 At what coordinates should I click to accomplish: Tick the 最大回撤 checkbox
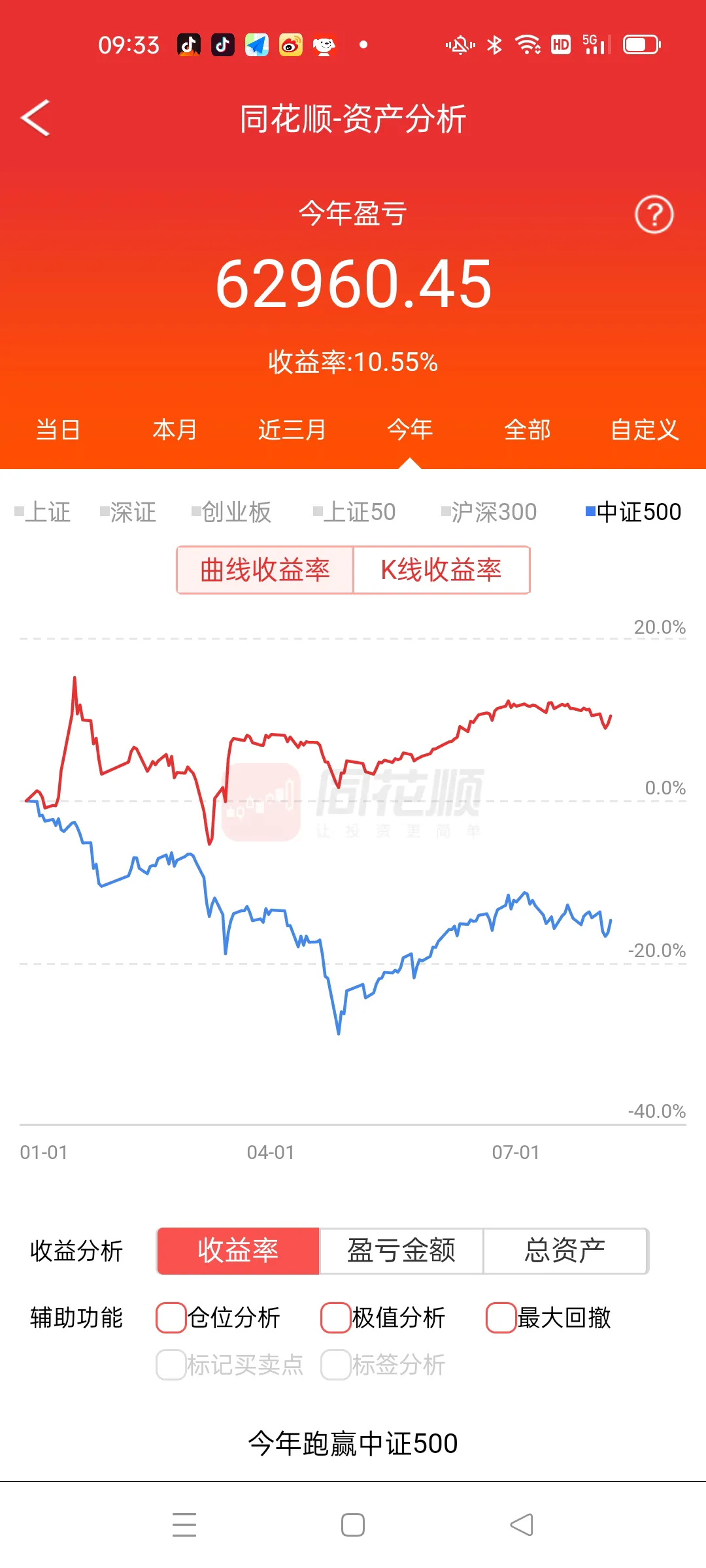(501, 1317)
